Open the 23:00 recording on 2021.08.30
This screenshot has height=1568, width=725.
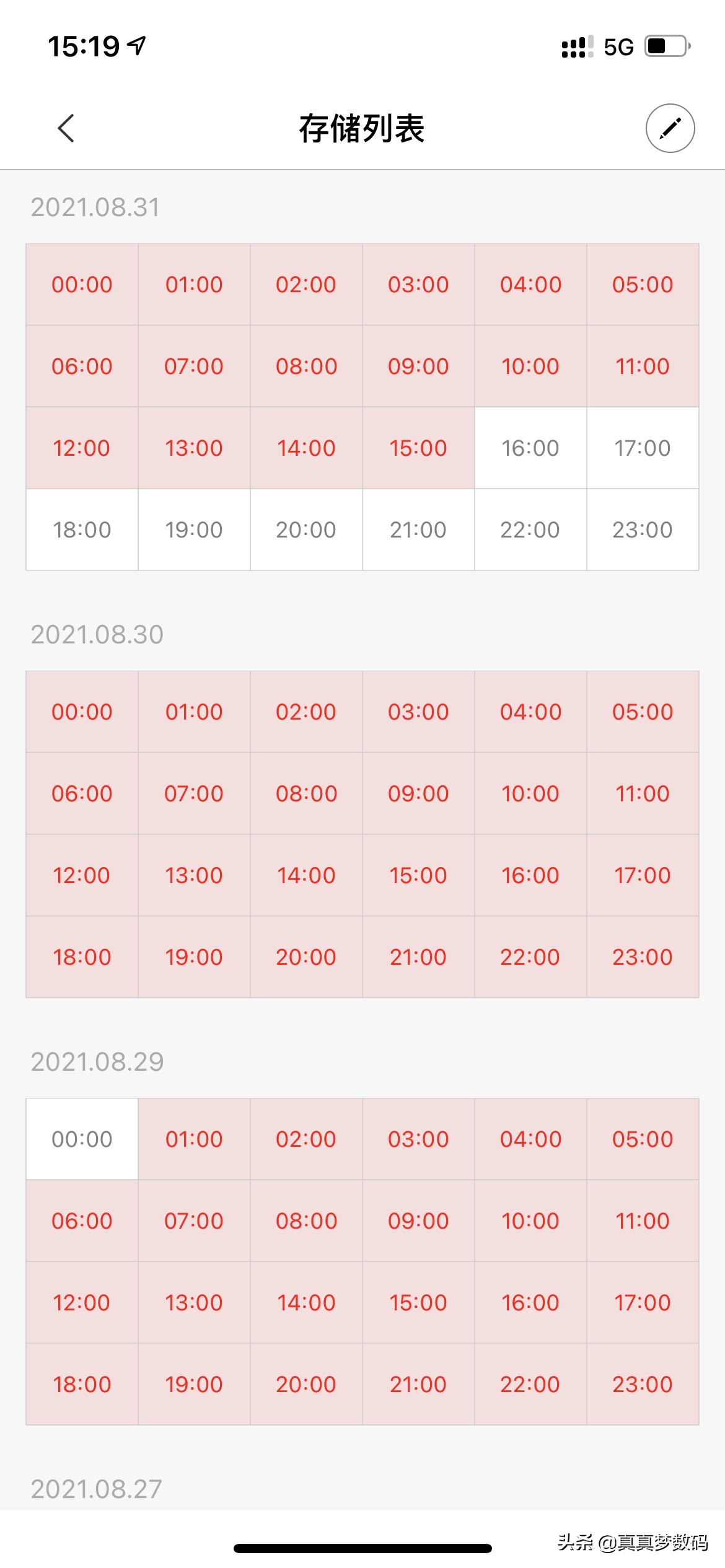(x=643, y=957)
